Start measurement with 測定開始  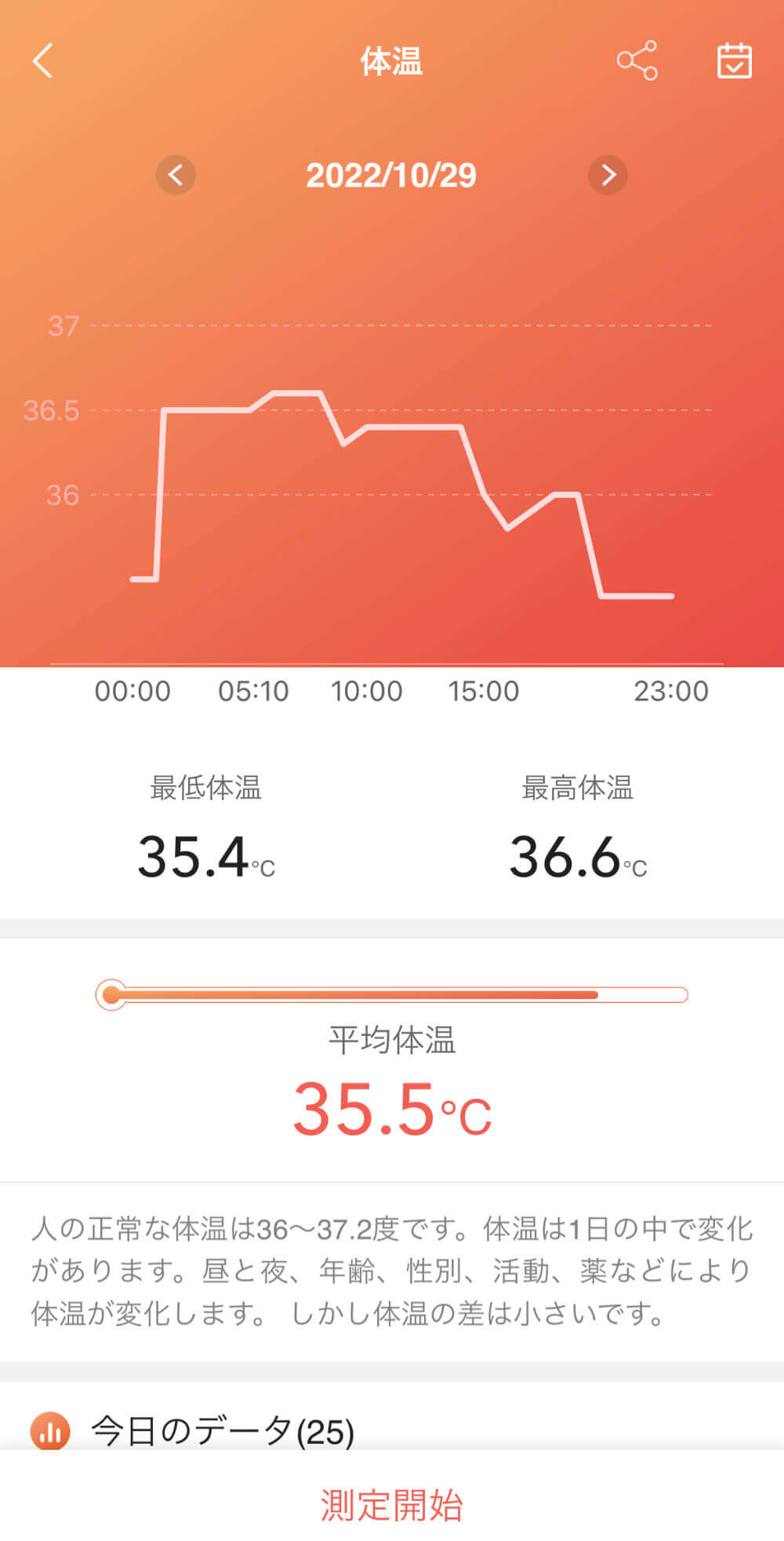point(391,1504)
